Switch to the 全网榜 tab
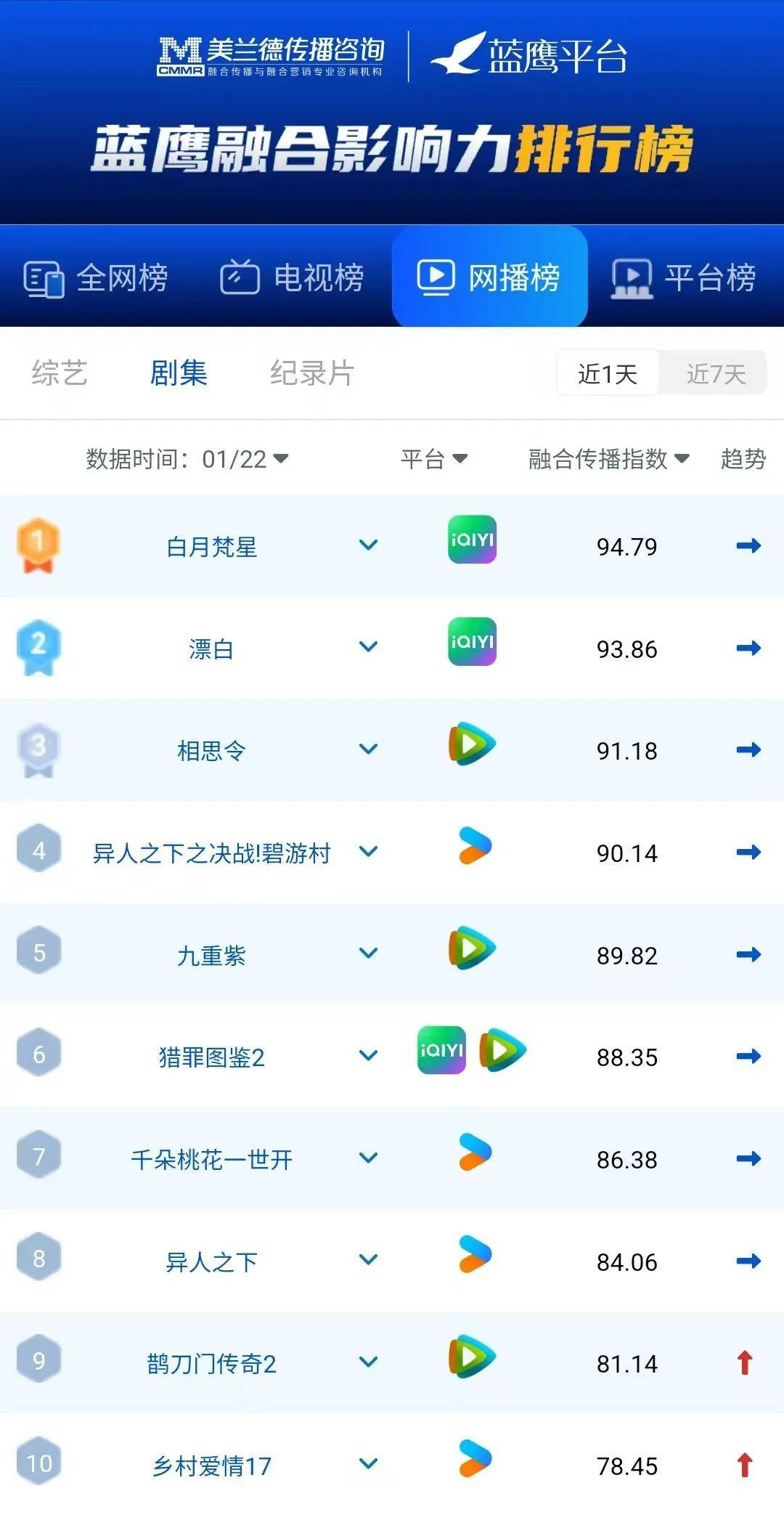Image resolution: width=784 pixels, height=1520 pixels. 96,278
